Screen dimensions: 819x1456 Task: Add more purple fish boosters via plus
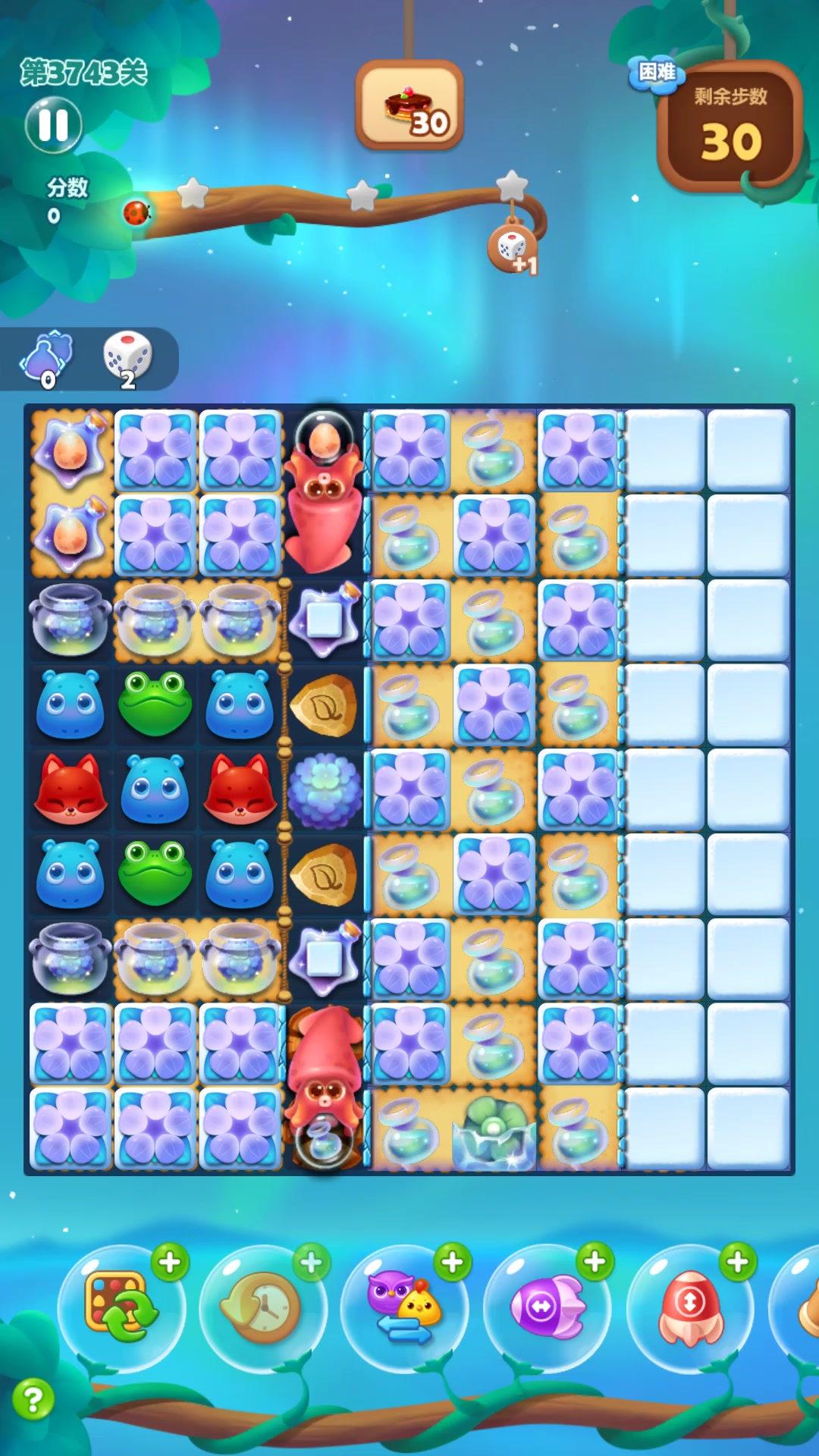[595, 1263]
